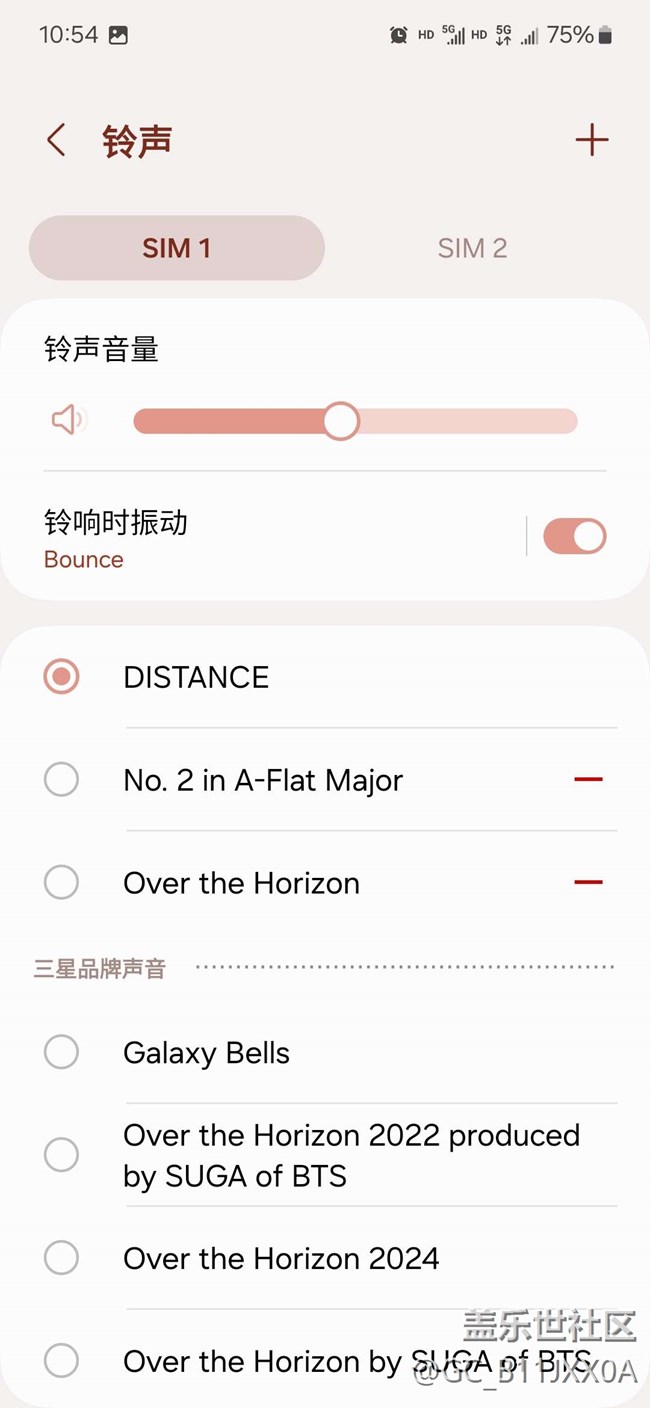Pick Over the Horizon 2022 by SUGA
This screenshot has height=1408, width=650.
[x=325, y=1155]
